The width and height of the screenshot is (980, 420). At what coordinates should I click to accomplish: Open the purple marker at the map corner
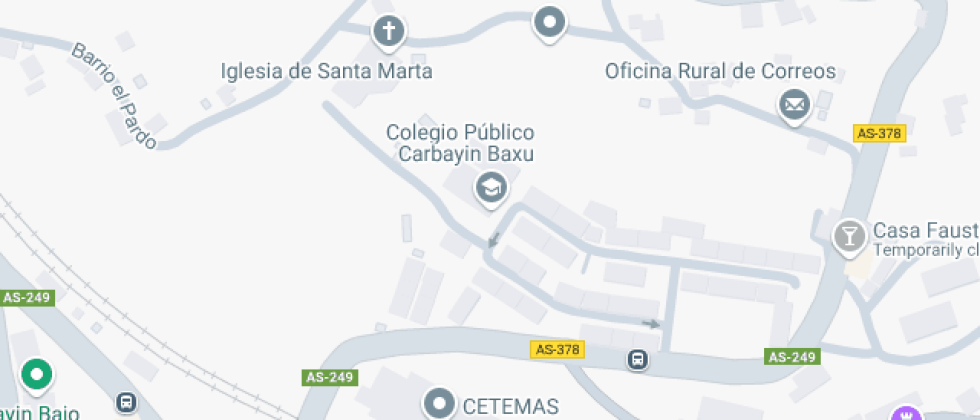tap(906, 413)
